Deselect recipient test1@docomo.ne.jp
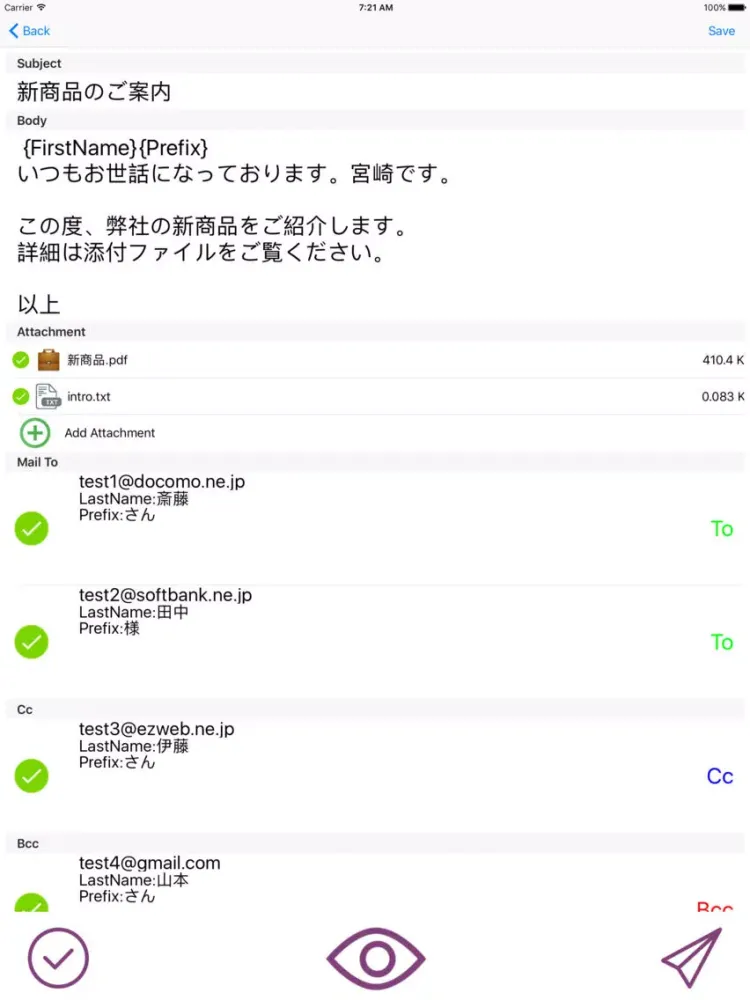The image size is (750, 1000). point(32,528)
